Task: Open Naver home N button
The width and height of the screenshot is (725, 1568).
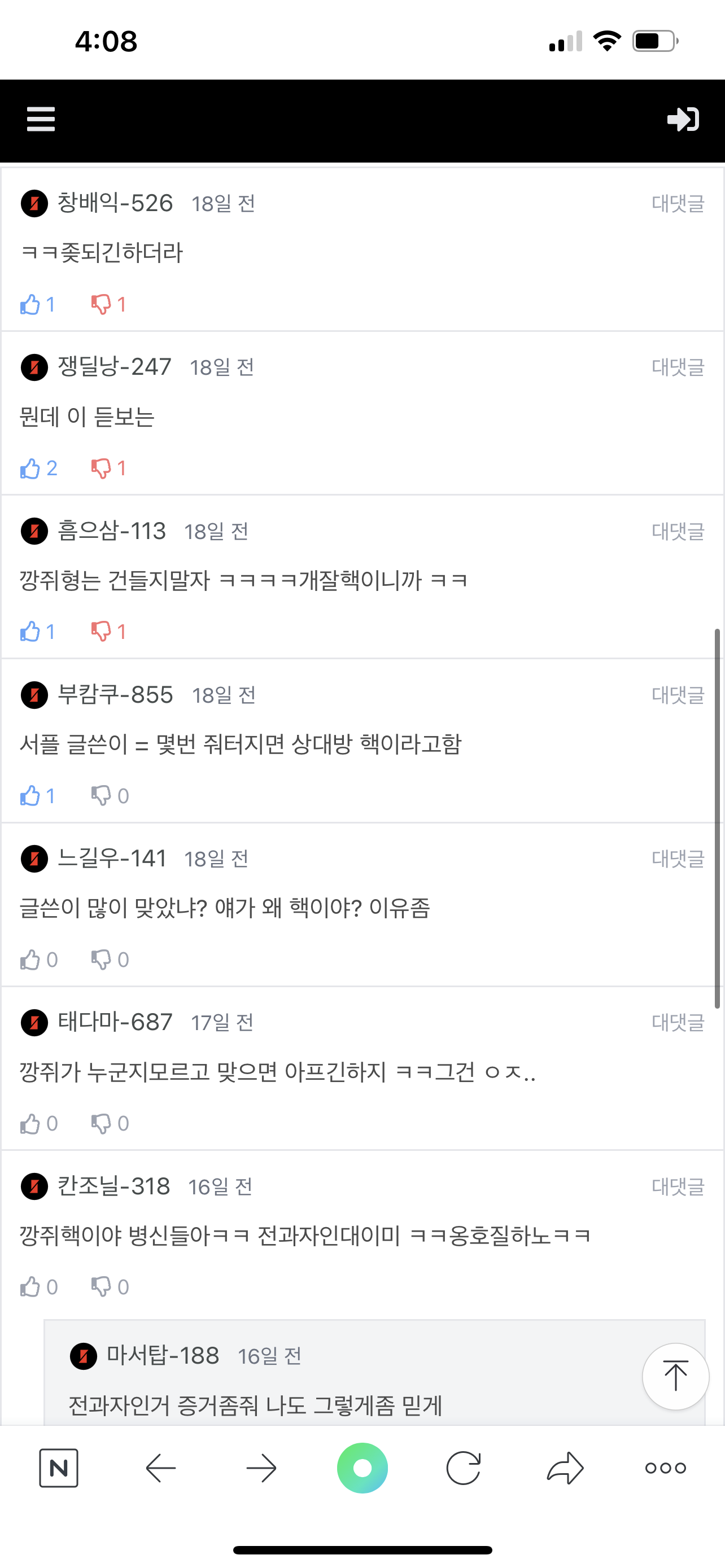Action: coord(59,1468)
